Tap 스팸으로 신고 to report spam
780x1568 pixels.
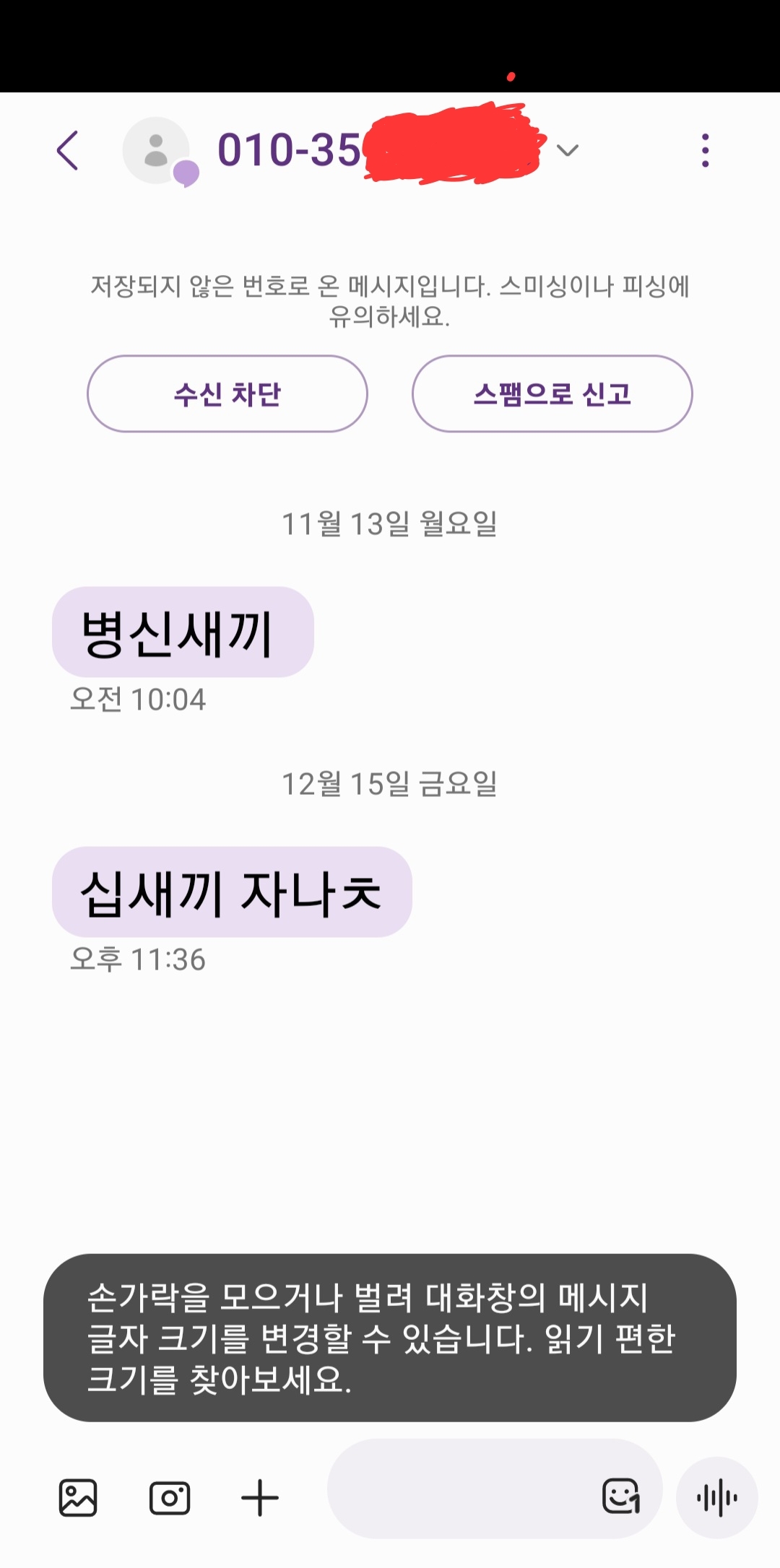coord(552,394)
